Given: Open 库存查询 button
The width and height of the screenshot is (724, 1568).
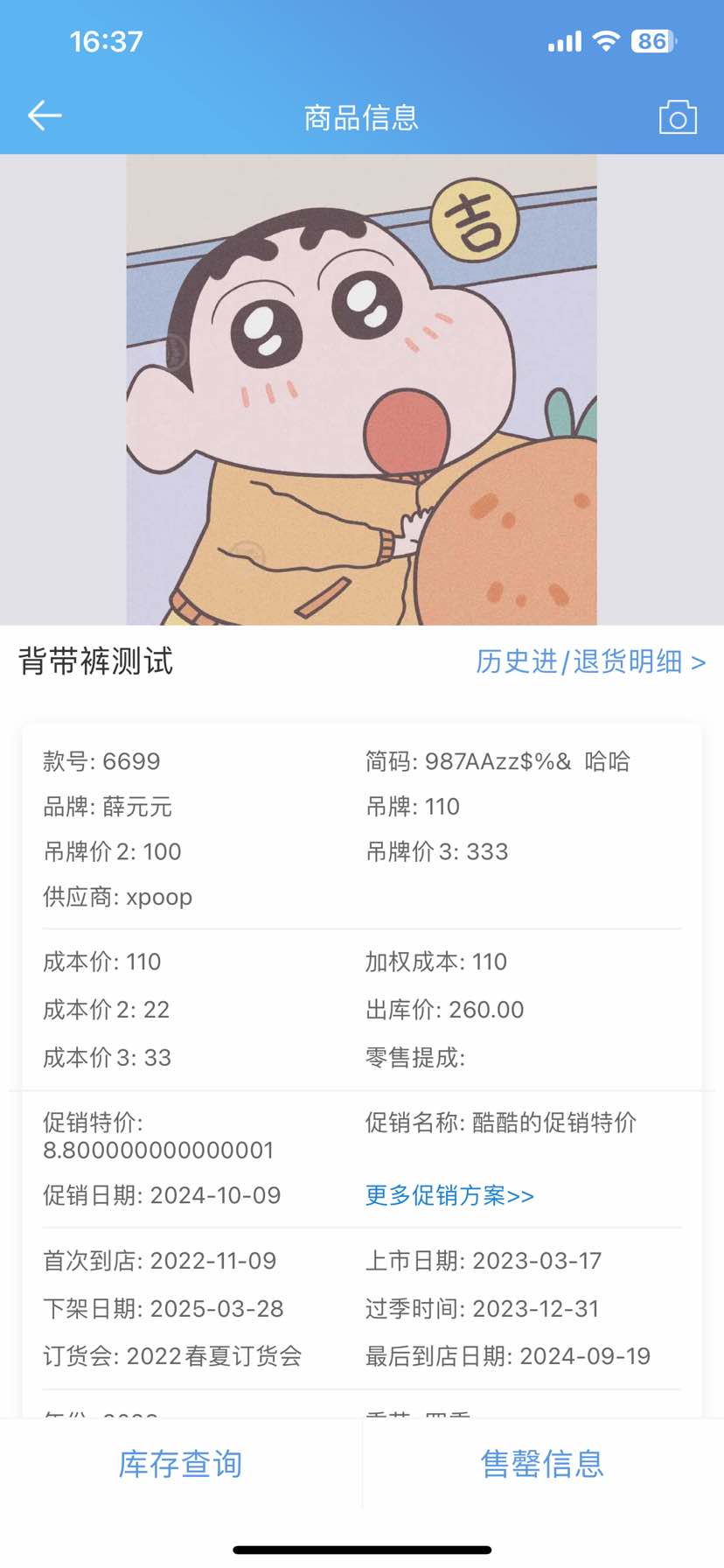Looking at the screenshot, I should point(180,1464).
